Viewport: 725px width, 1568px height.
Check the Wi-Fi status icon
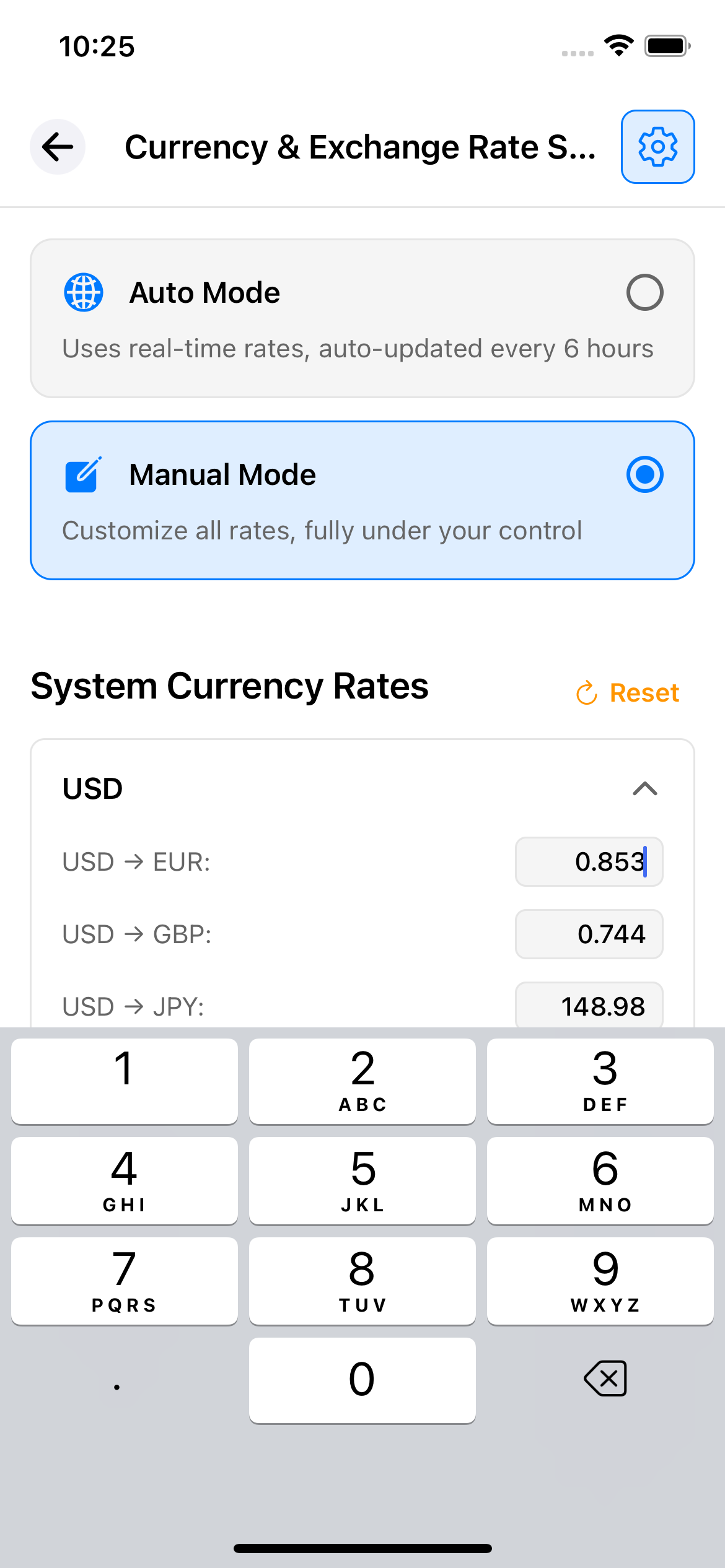point(617,45)
